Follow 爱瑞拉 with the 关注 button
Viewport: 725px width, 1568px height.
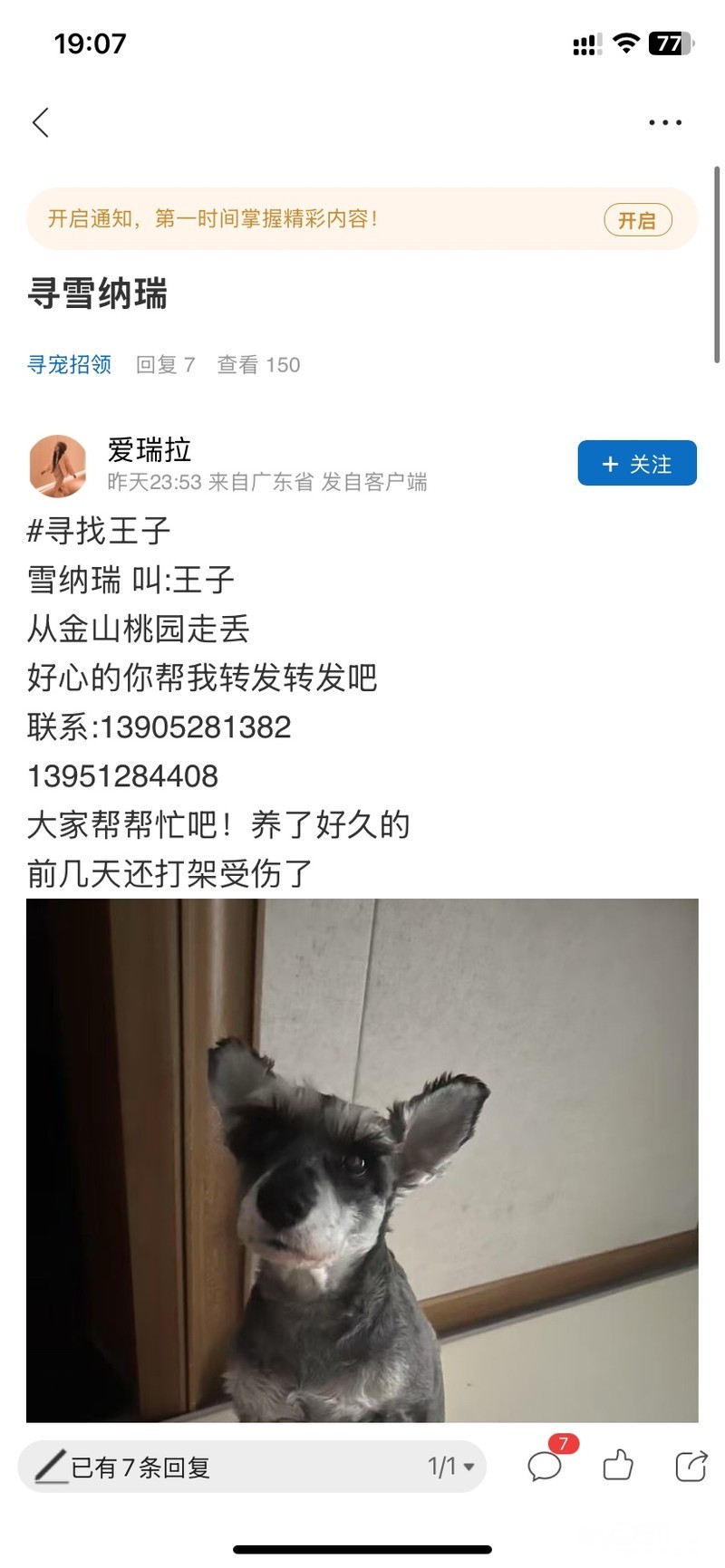[x=637, y=464]
